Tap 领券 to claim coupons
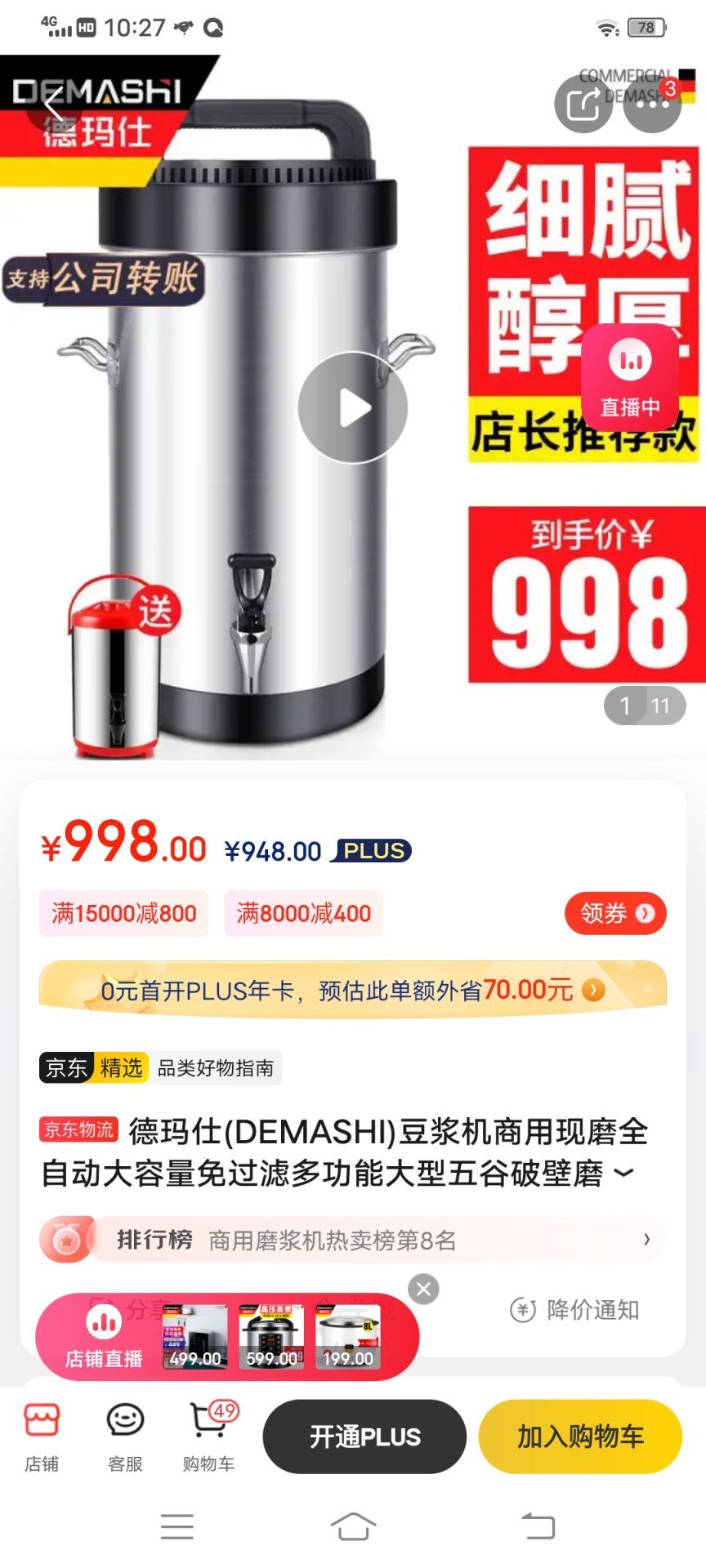The image size is (706, 1568). pos(615,913)
